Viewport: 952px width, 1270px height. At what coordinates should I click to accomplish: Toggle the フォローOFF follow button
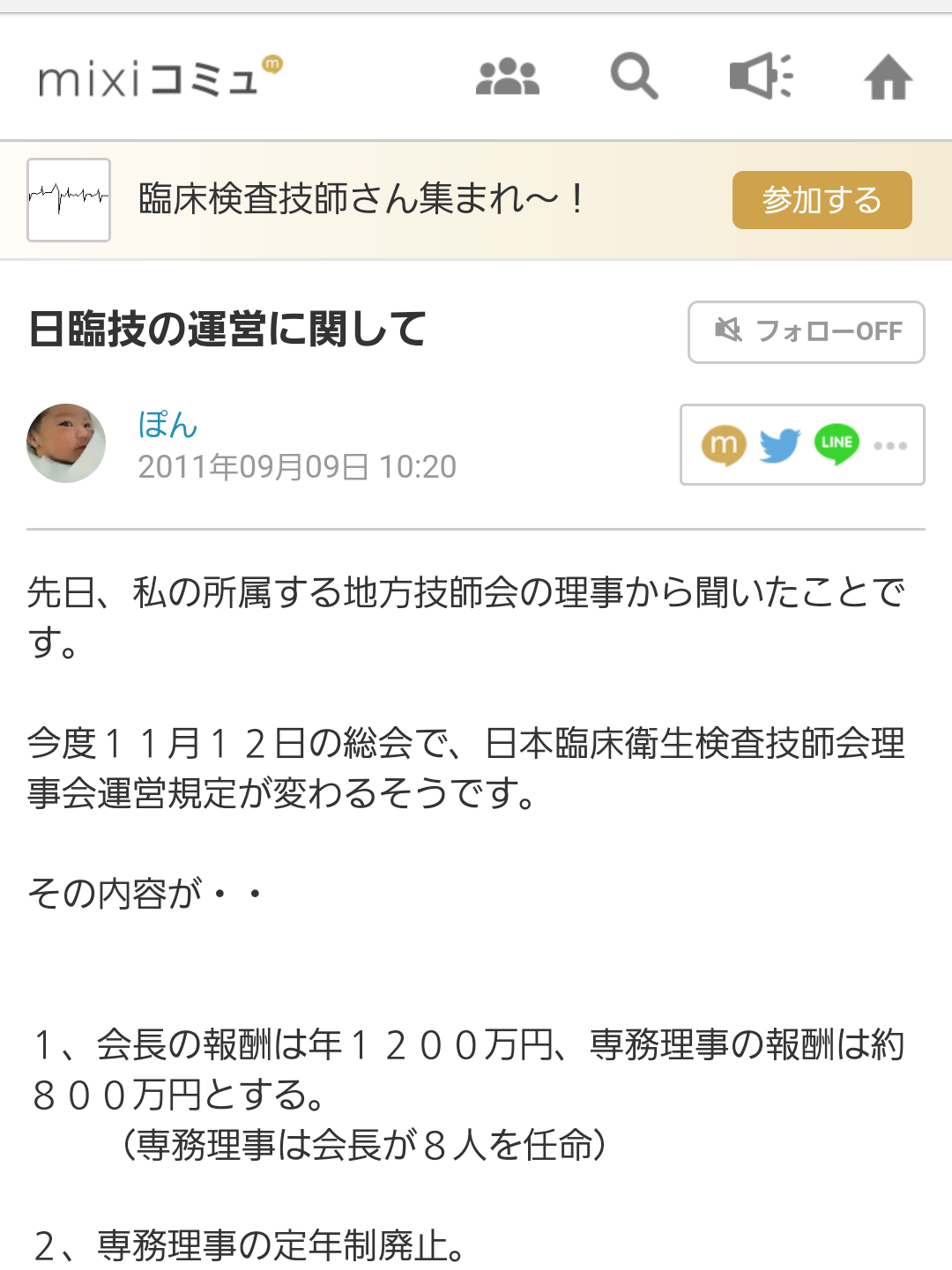pos(806,332)
